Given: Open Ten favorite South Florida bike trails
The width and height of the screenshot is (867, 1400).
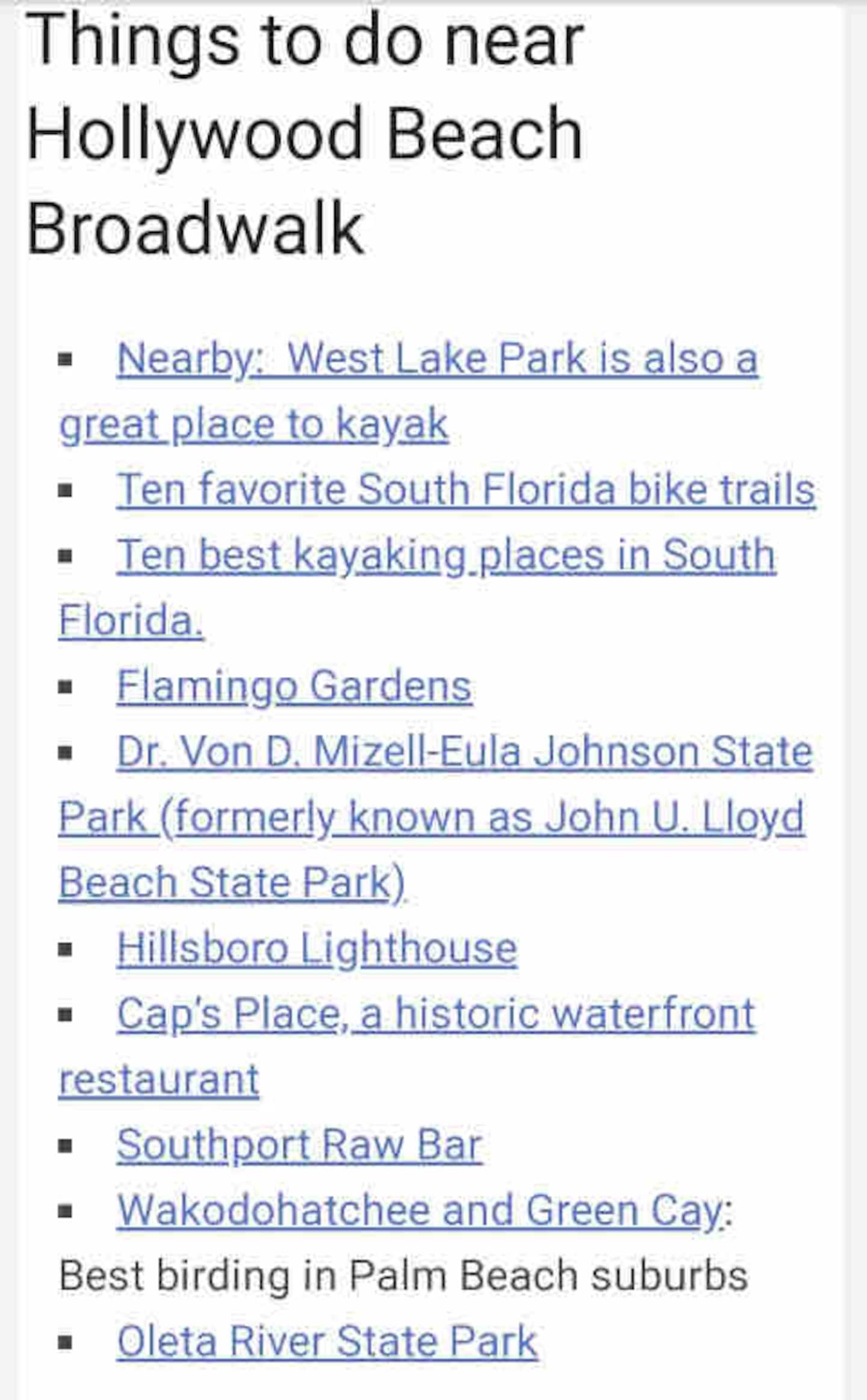Looking at the screenshot, I should 466,489.
